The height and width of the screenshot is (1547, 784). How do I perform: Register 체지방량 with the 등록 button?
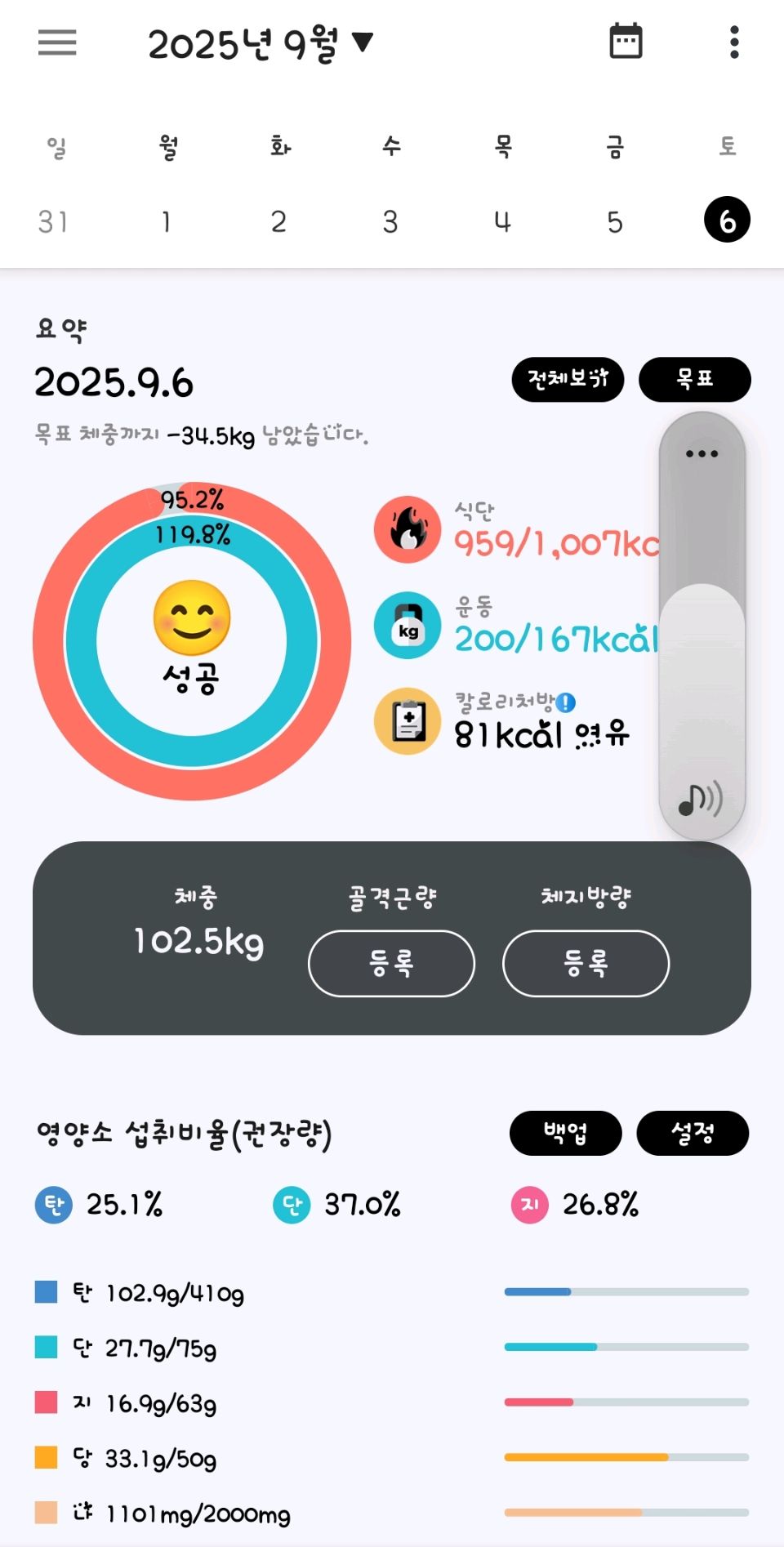click(x=586, y=964)
